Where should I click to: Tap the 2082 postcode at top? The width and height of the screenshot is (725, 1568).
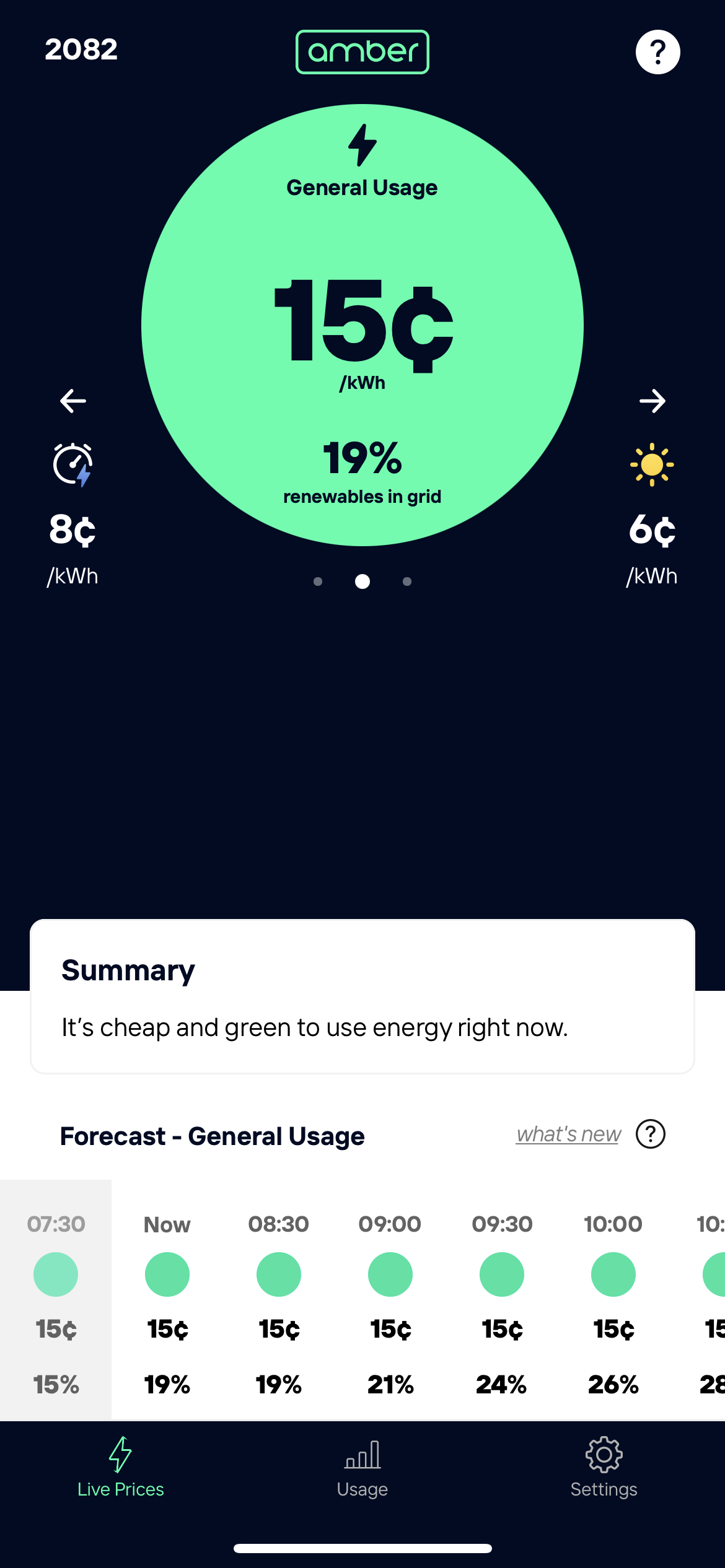(81, 50)
